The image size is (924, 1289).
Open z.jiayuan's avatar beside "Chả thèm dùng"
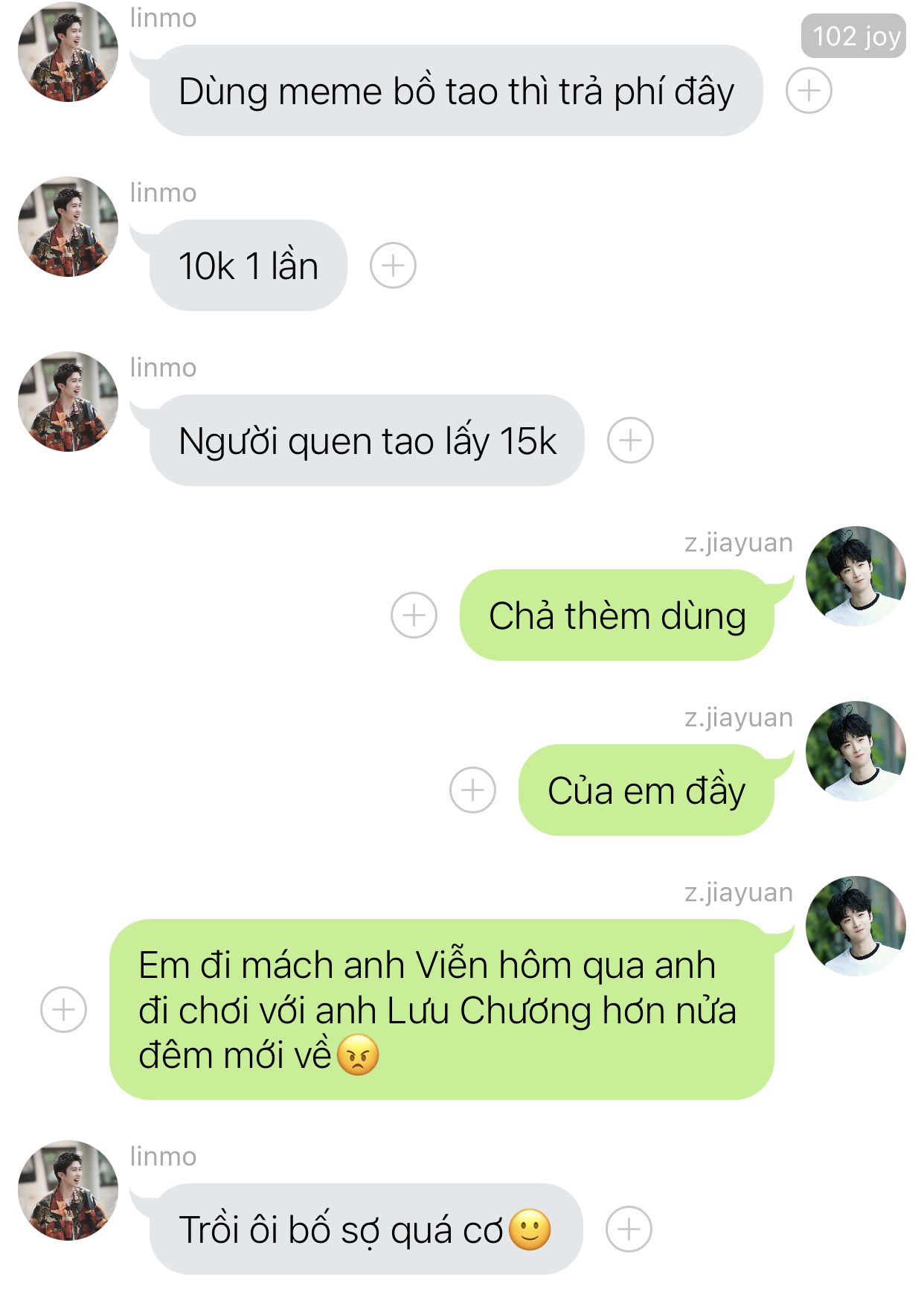point(856,576)
